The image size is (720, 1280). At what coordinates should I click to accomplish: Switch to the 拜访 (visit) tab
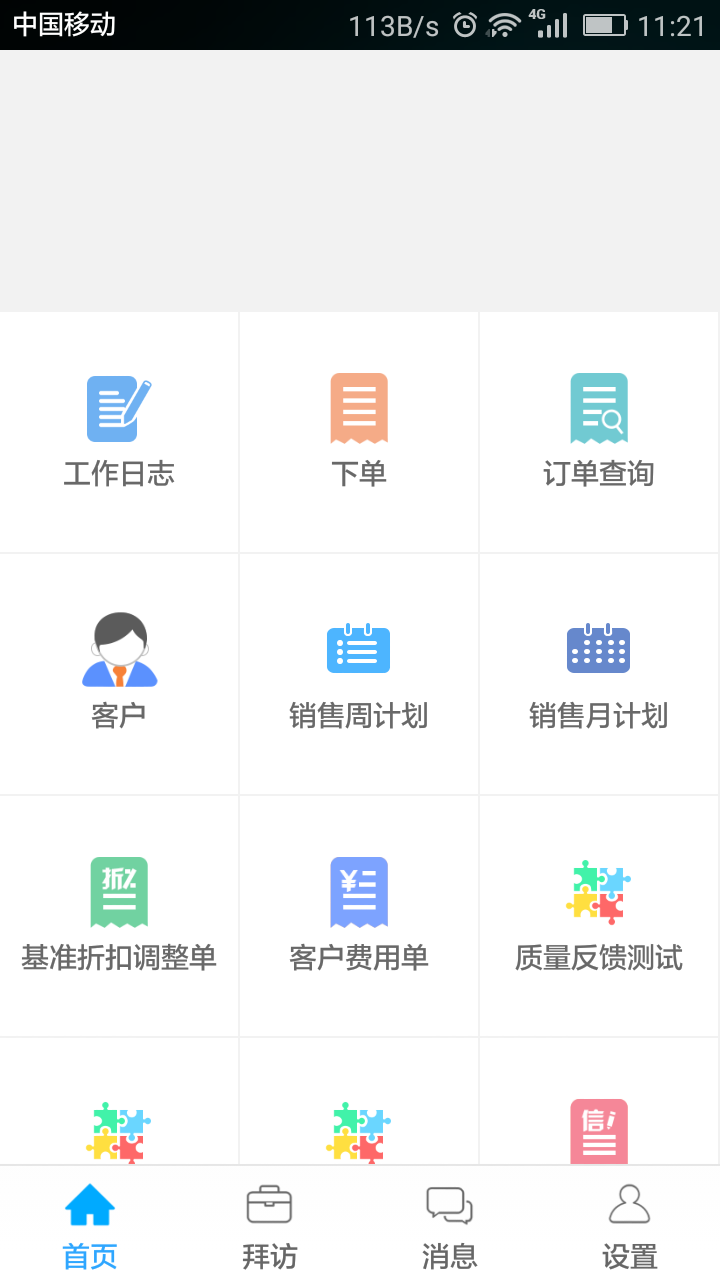[269, 1222]
